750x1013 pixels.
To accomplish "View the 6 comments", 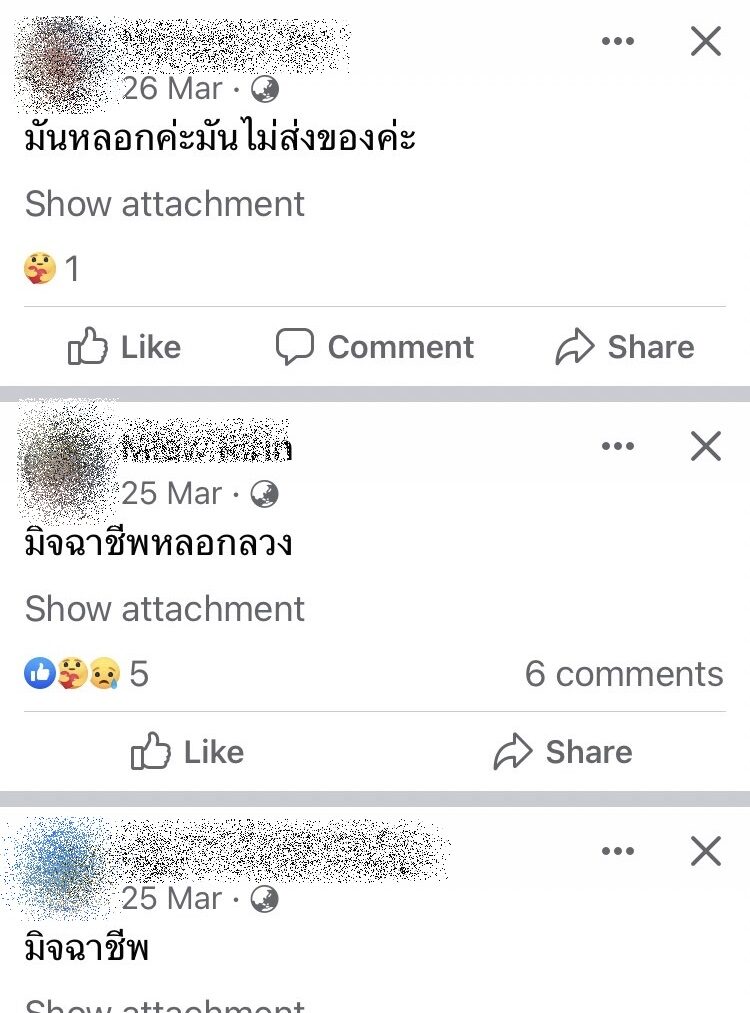I will [623, 674].
